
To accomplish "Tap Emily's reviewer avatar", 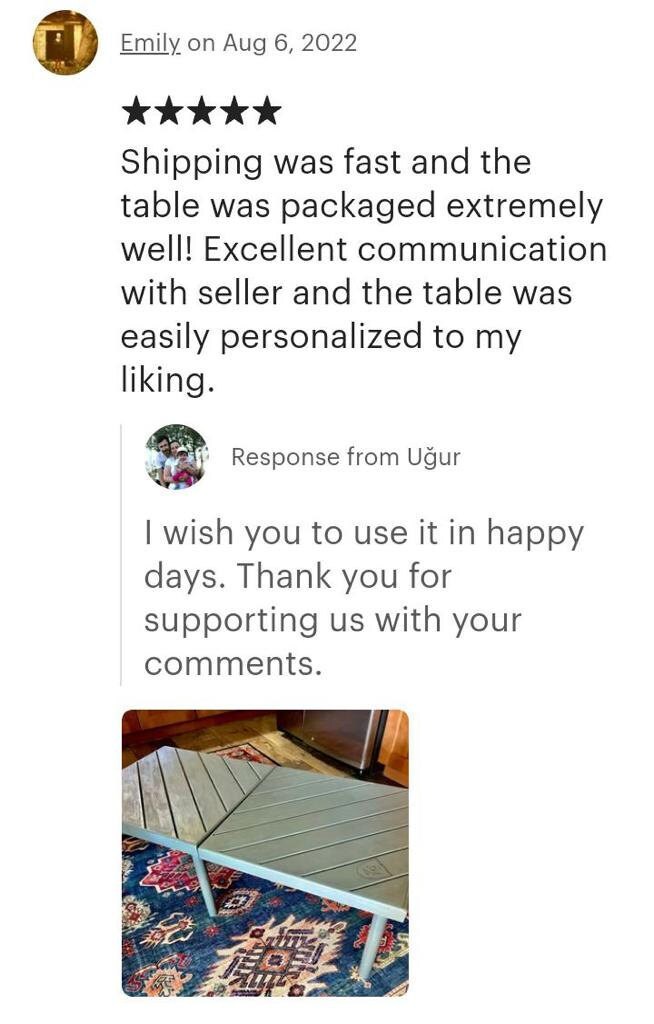I will [x=66, y=43].
